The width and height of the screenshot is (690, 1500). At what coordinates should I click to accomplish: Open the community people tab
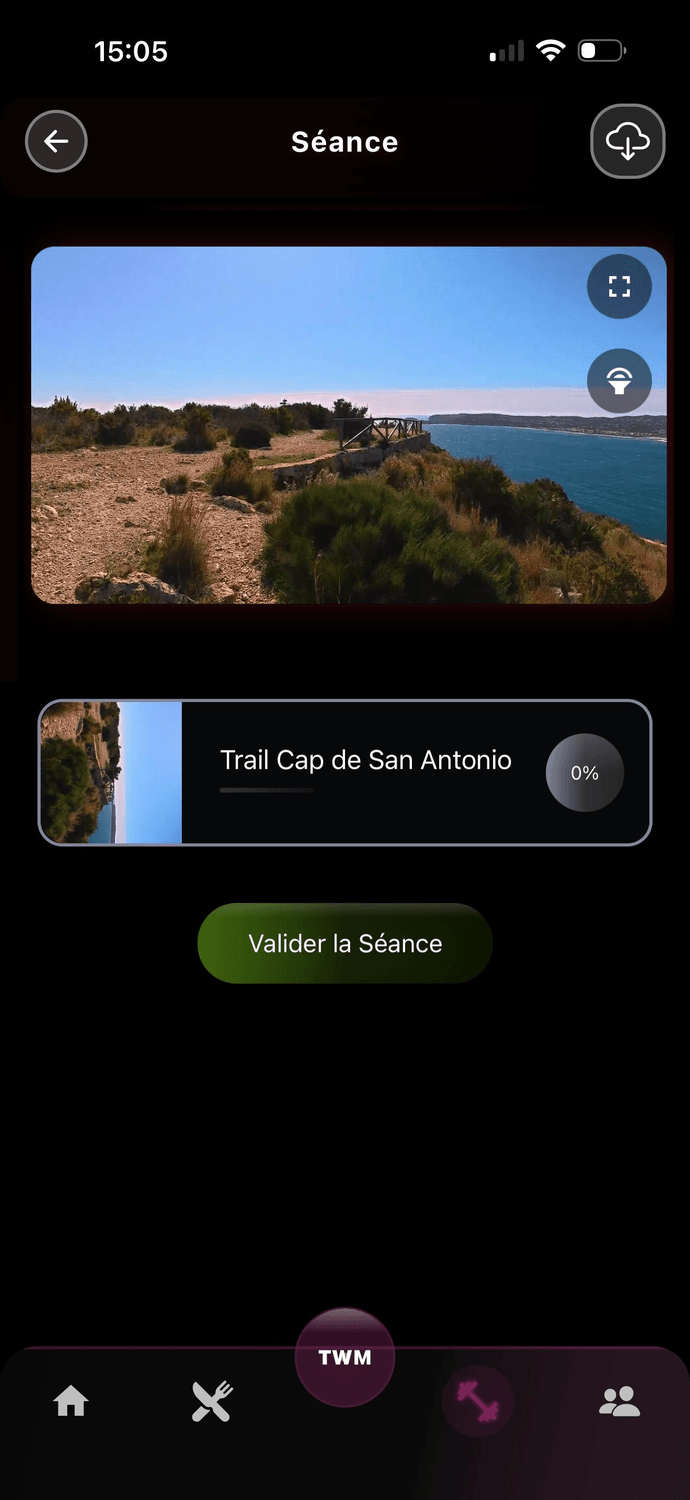tap(619, 1402)
